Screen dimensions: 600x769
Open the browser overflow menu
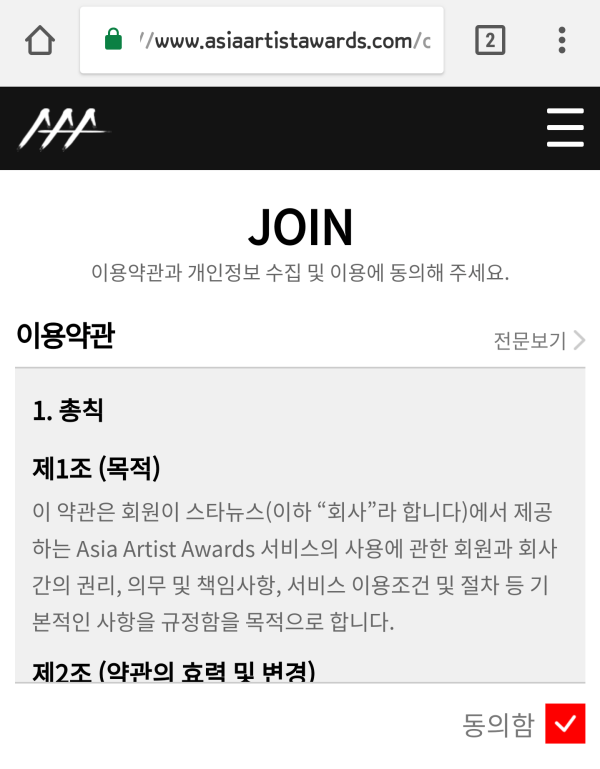click(x=562, y=40)
